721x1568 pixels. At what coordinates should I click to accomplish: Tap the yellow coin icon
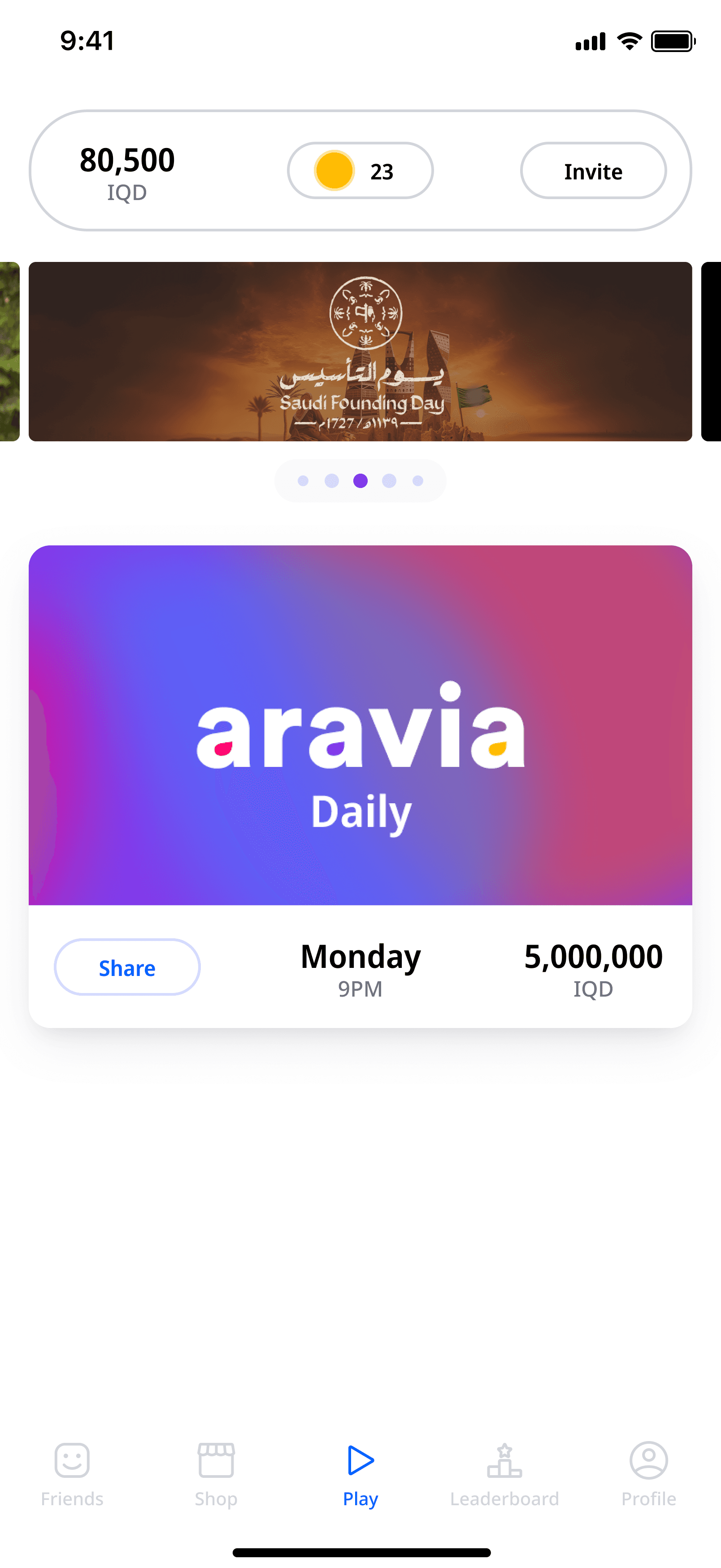click(334, 171)
